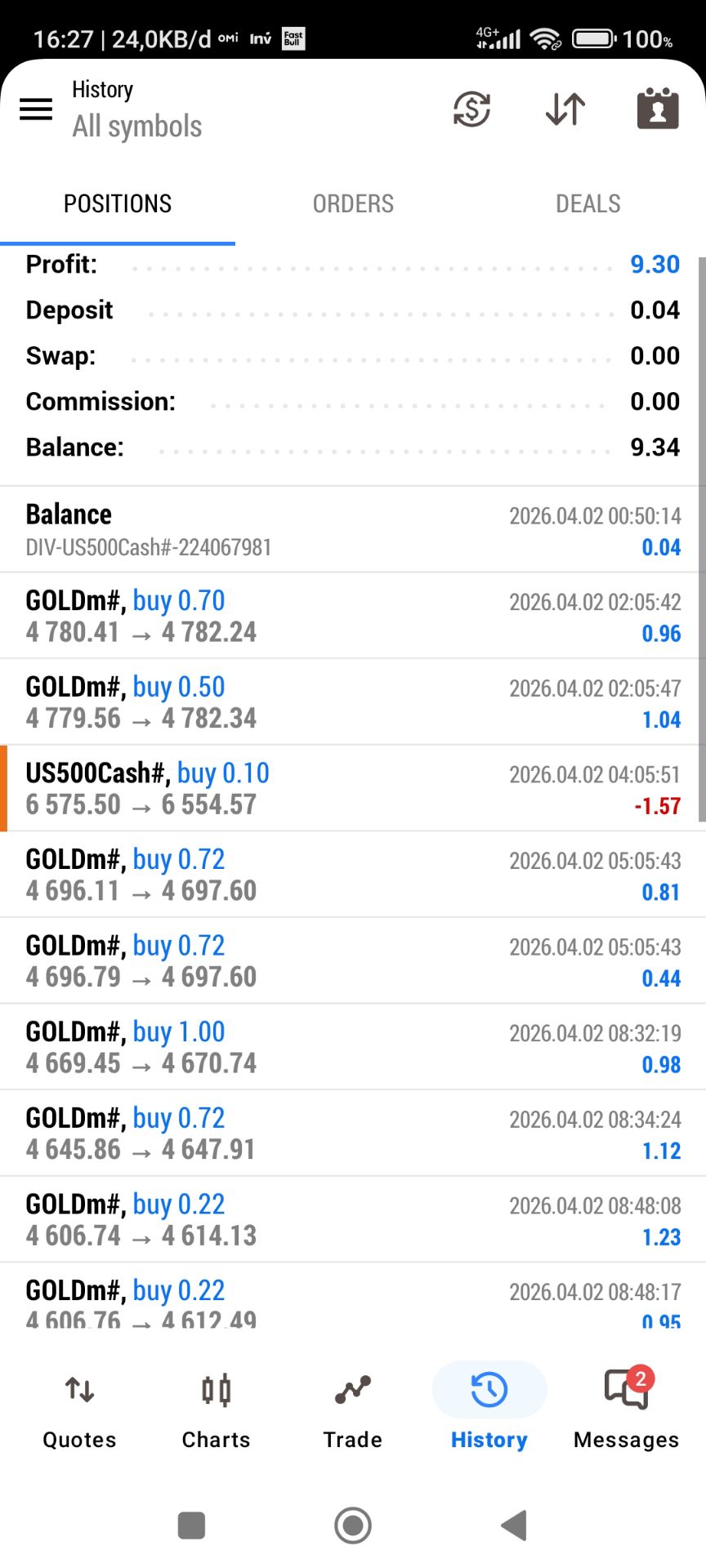Open GOLDm# position closed at 4 647.91
Screen dimensions: 706x1568
click(353, 1134)
